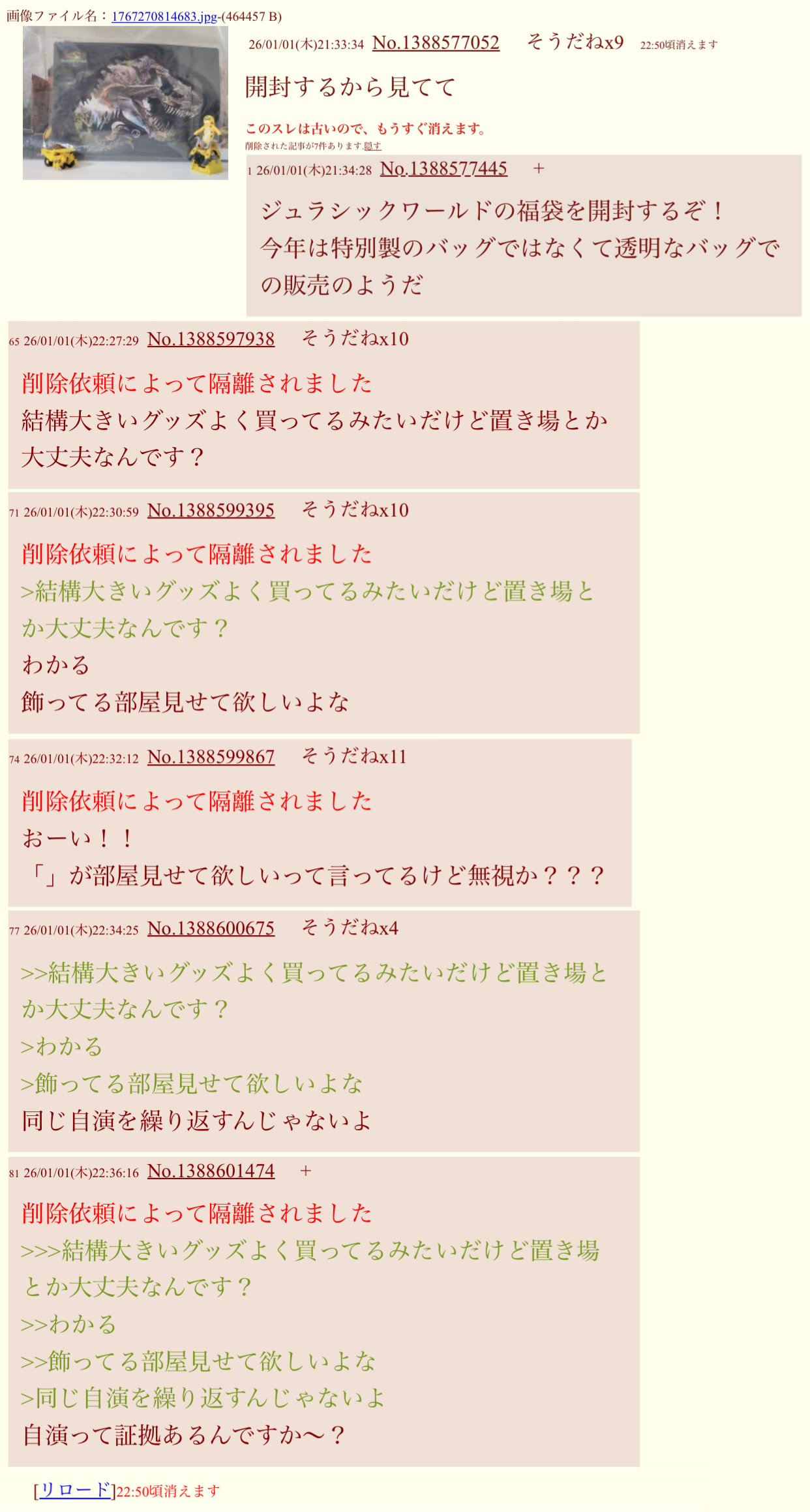Open image file link 1767270814683.jpg
810x1512 pixels.
coord(164,16)
